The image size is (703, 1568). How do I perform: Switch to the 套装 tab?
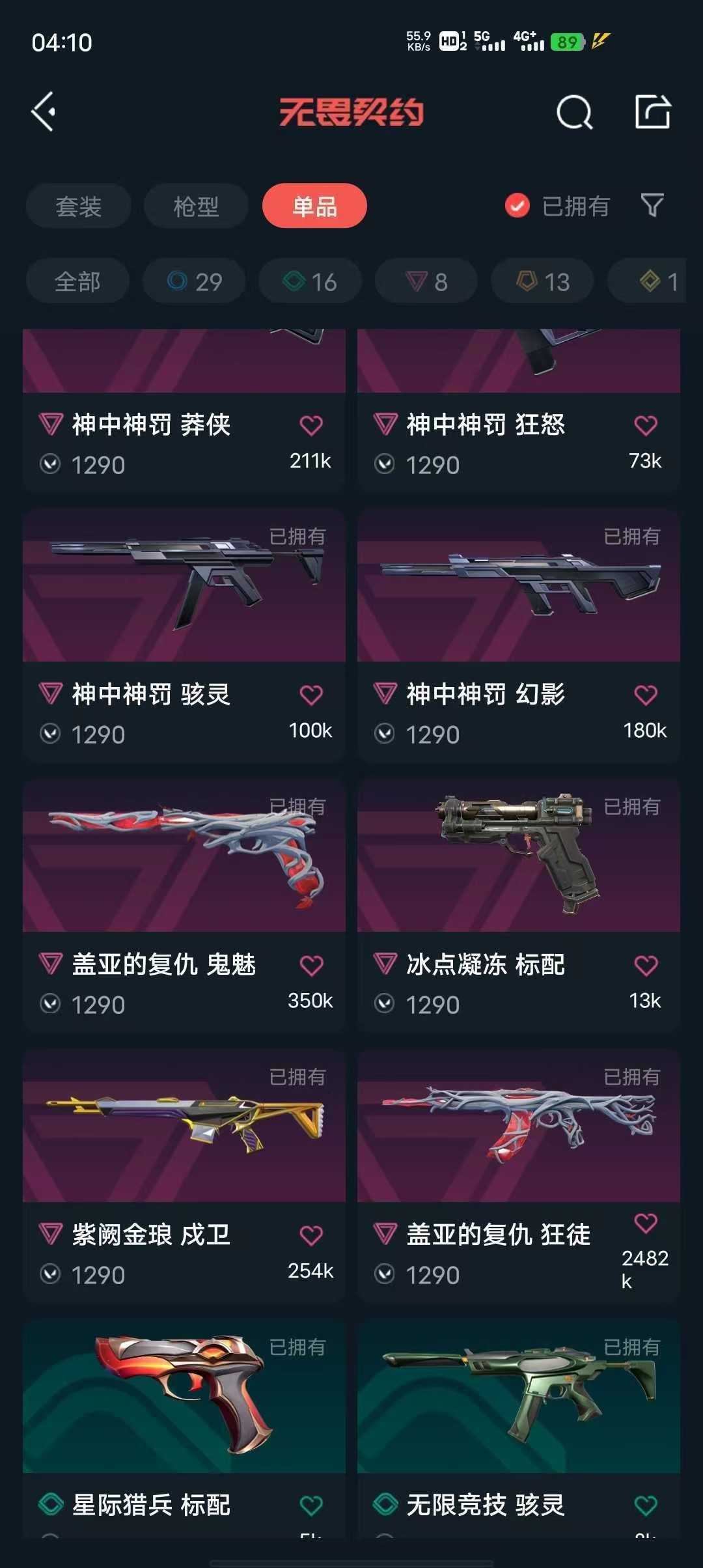tap(77, 206)
